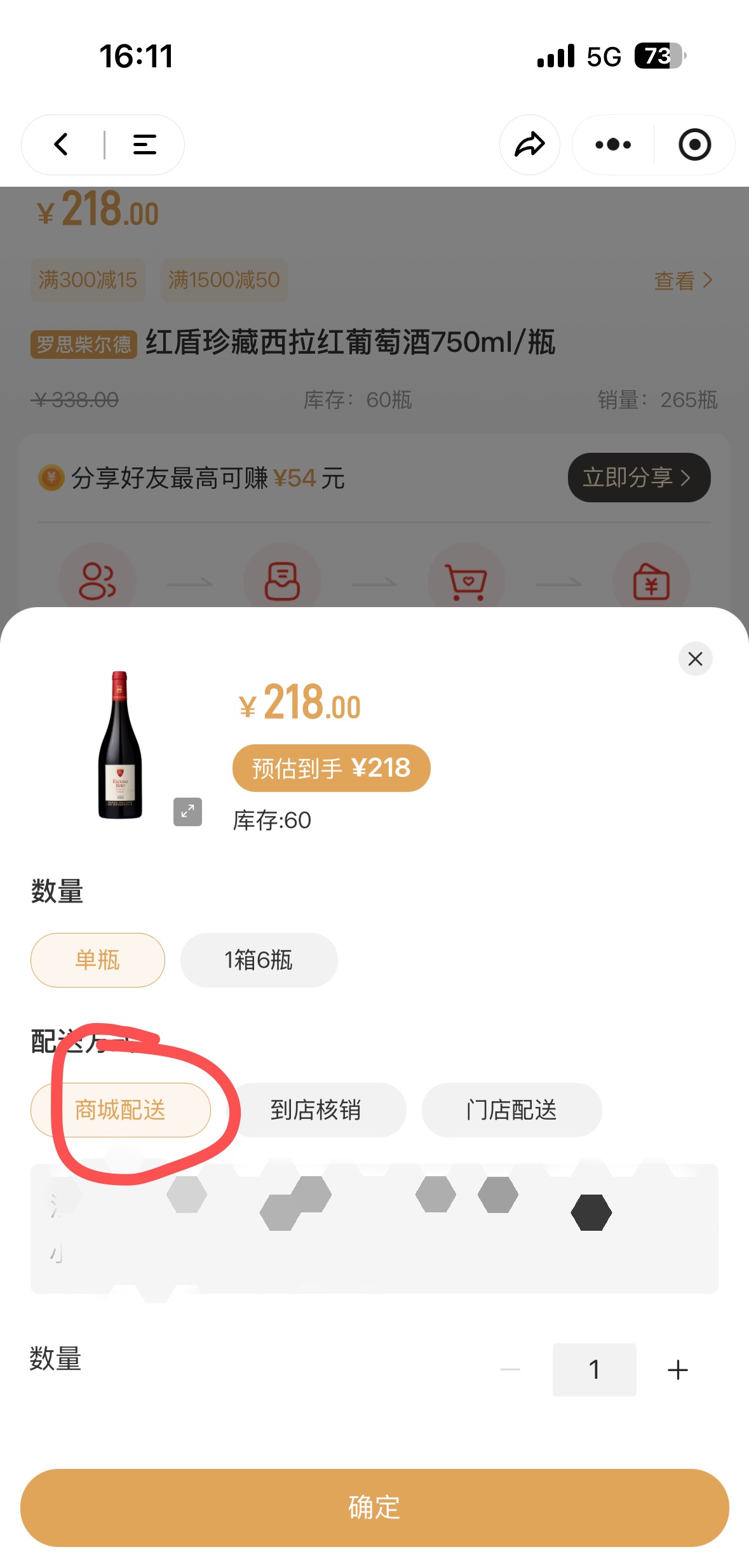Enlarge the wine bottle image

point(187,812)
